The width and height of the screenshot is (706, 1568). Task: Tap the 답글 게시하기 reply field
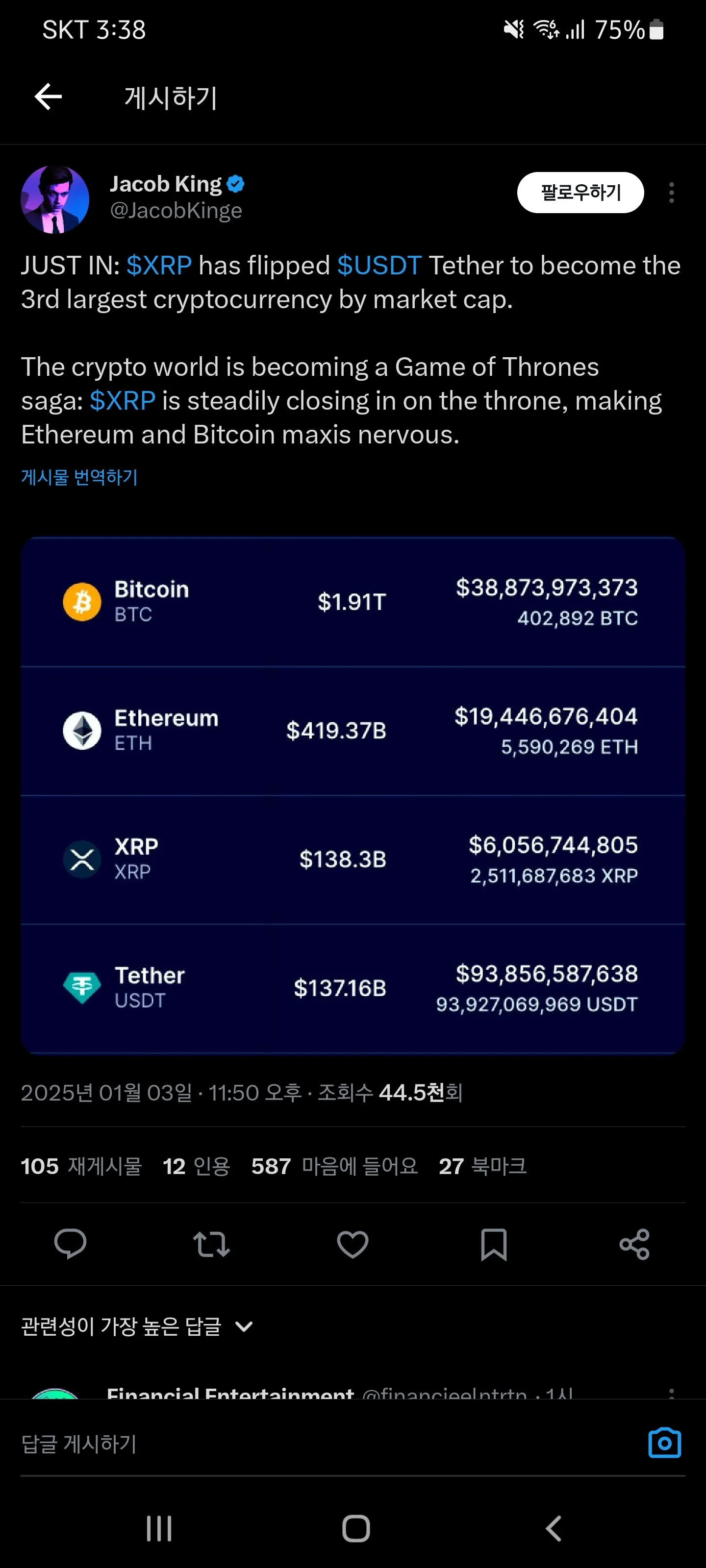click(304, 1443)
